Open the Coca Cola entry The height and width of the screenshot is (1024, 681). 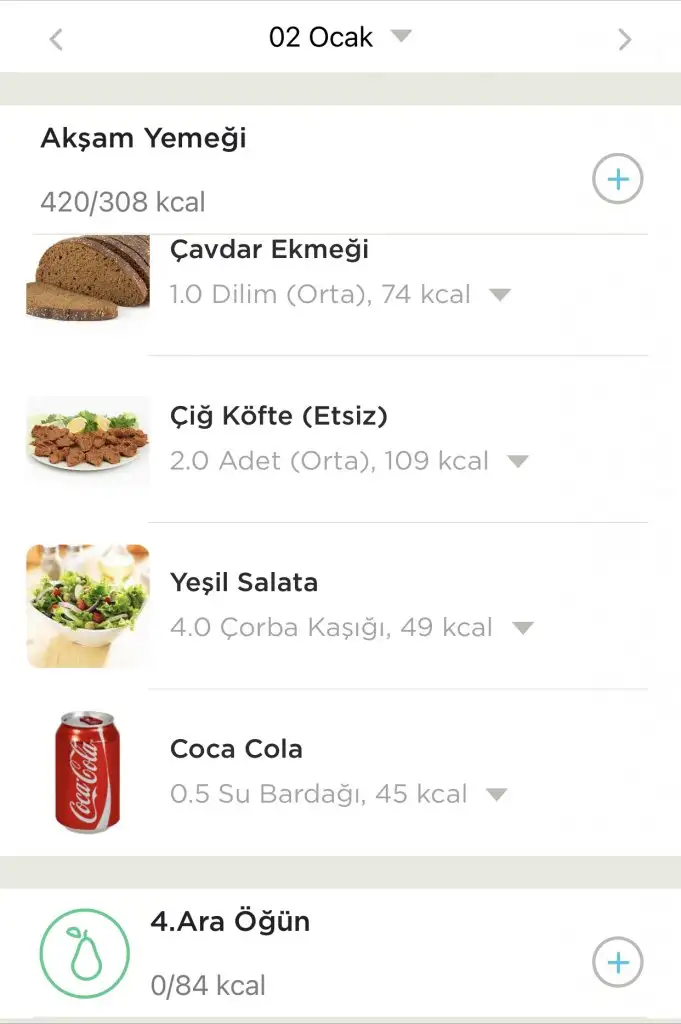(236, 749)
